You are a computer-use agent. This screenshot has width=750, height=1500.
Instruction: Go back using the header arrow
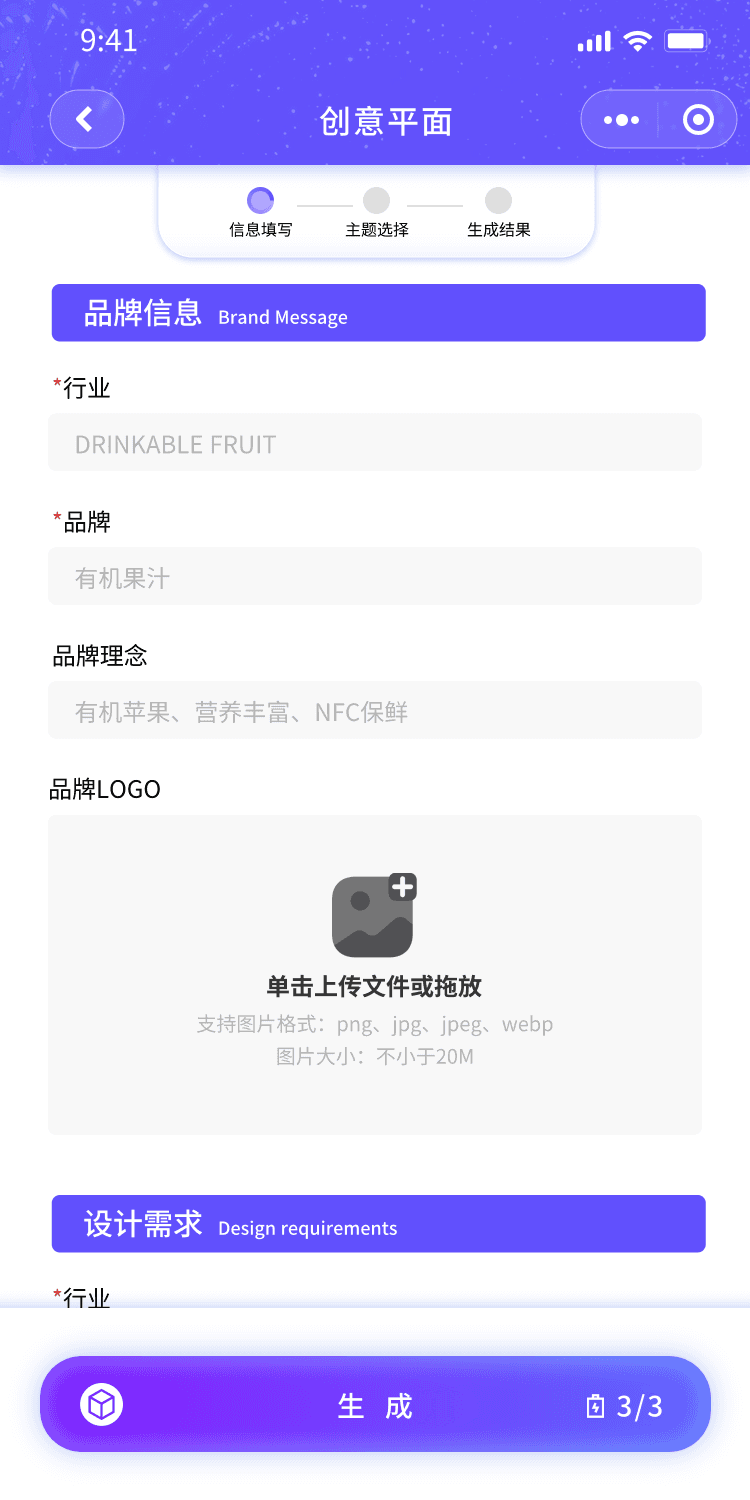point(86,120)
